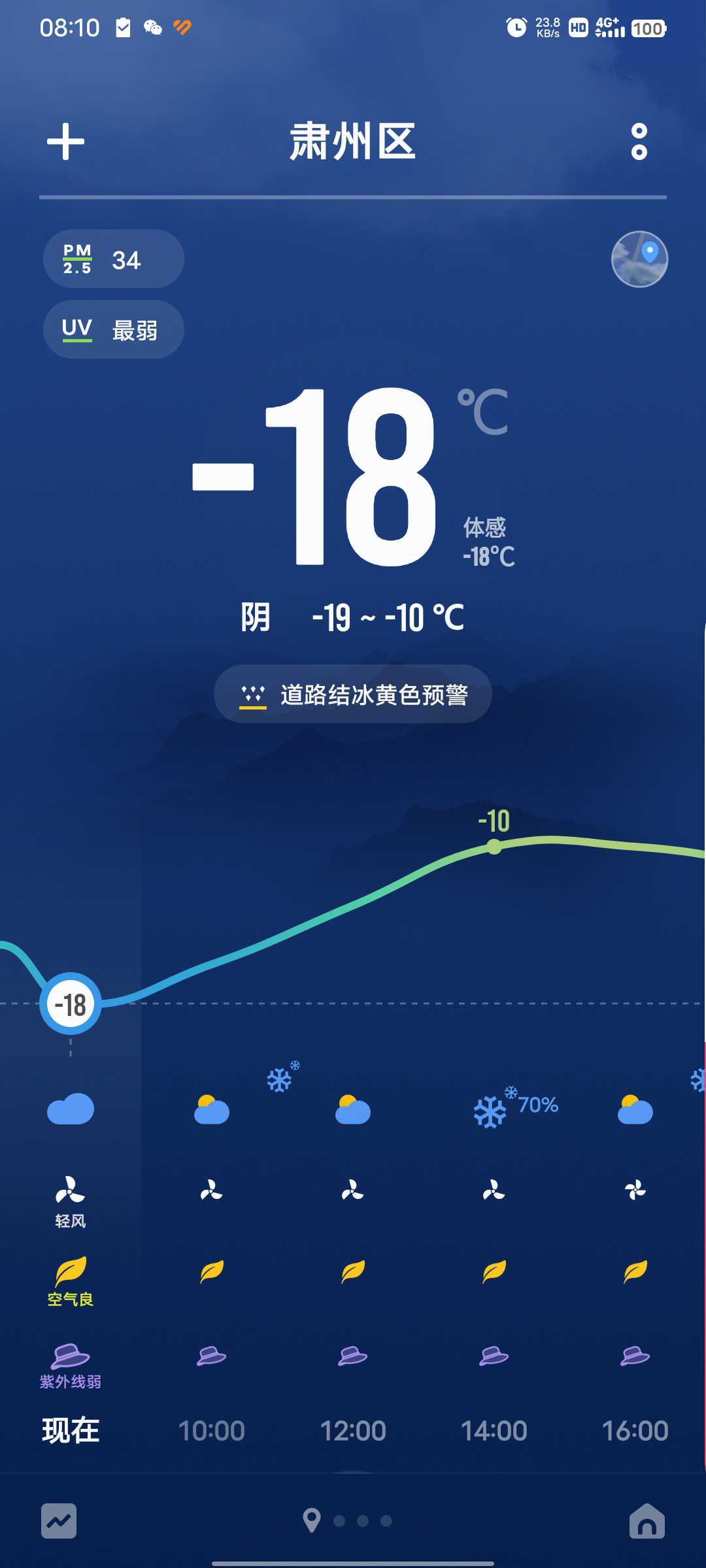Open the UV 最弱 index chip

pos(114,329)
